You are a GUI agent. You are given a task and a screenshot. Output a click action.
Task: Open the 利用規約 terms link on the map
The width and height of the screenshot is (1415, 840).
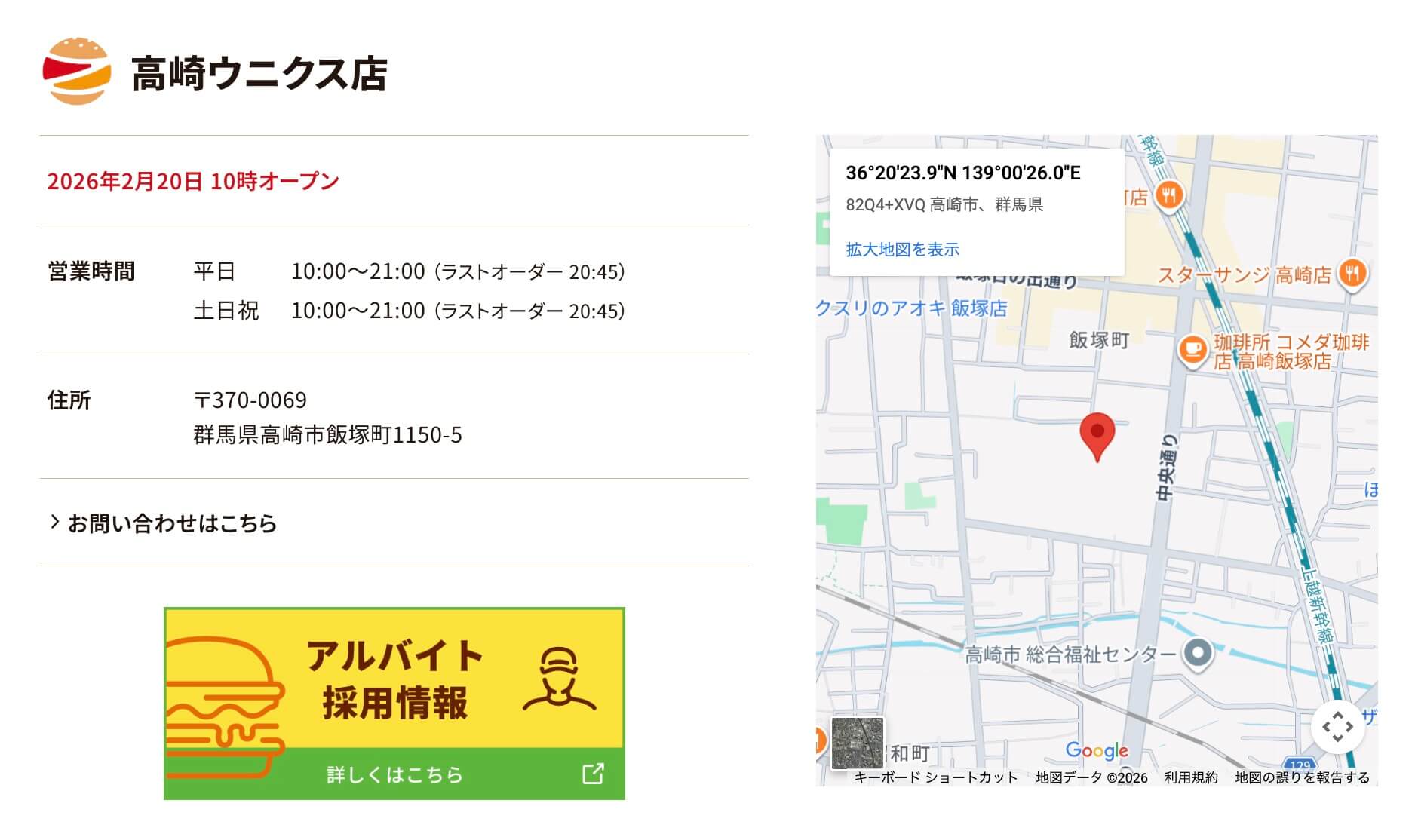(x=1190, y=777)
